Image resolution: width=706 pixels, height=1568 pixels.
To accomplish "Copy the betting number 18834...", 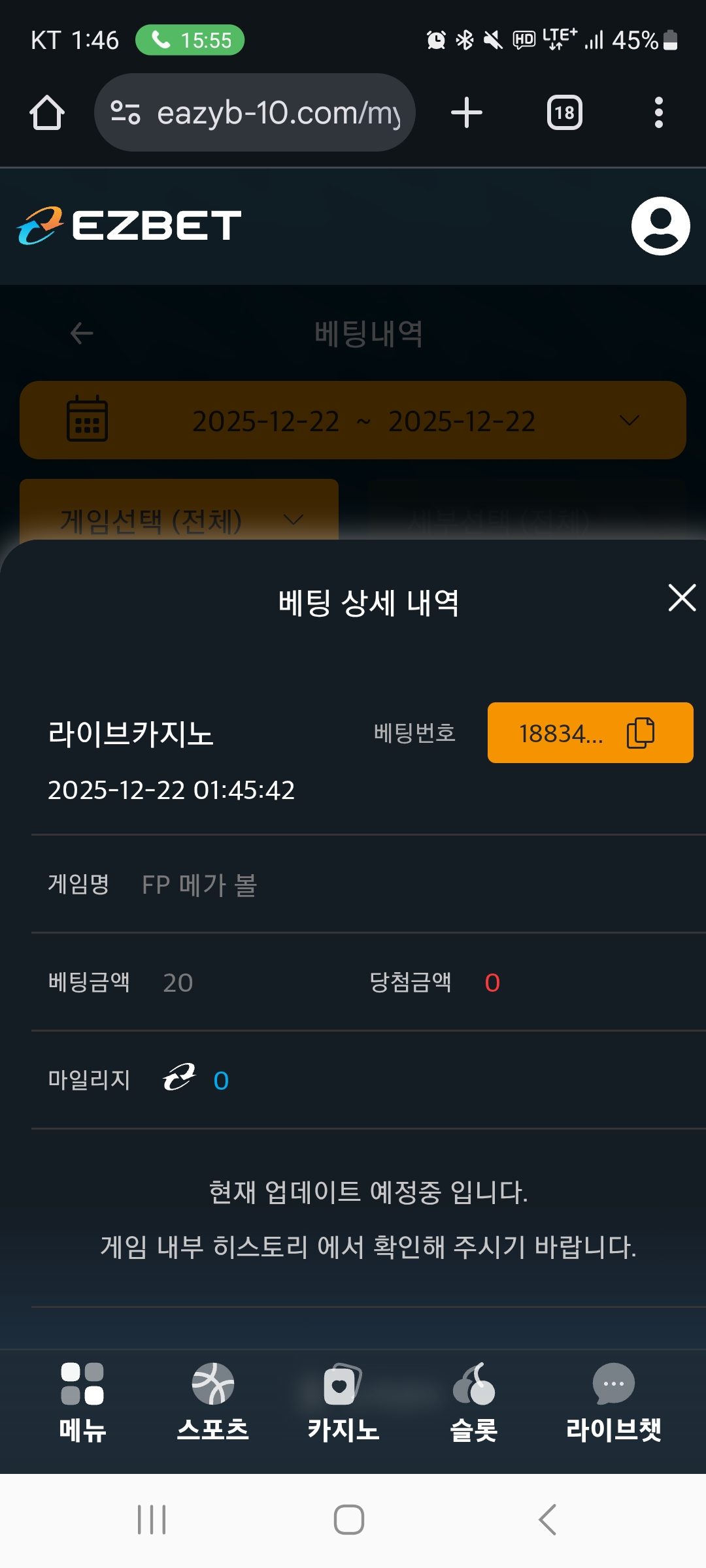I will tap(641, 732).
